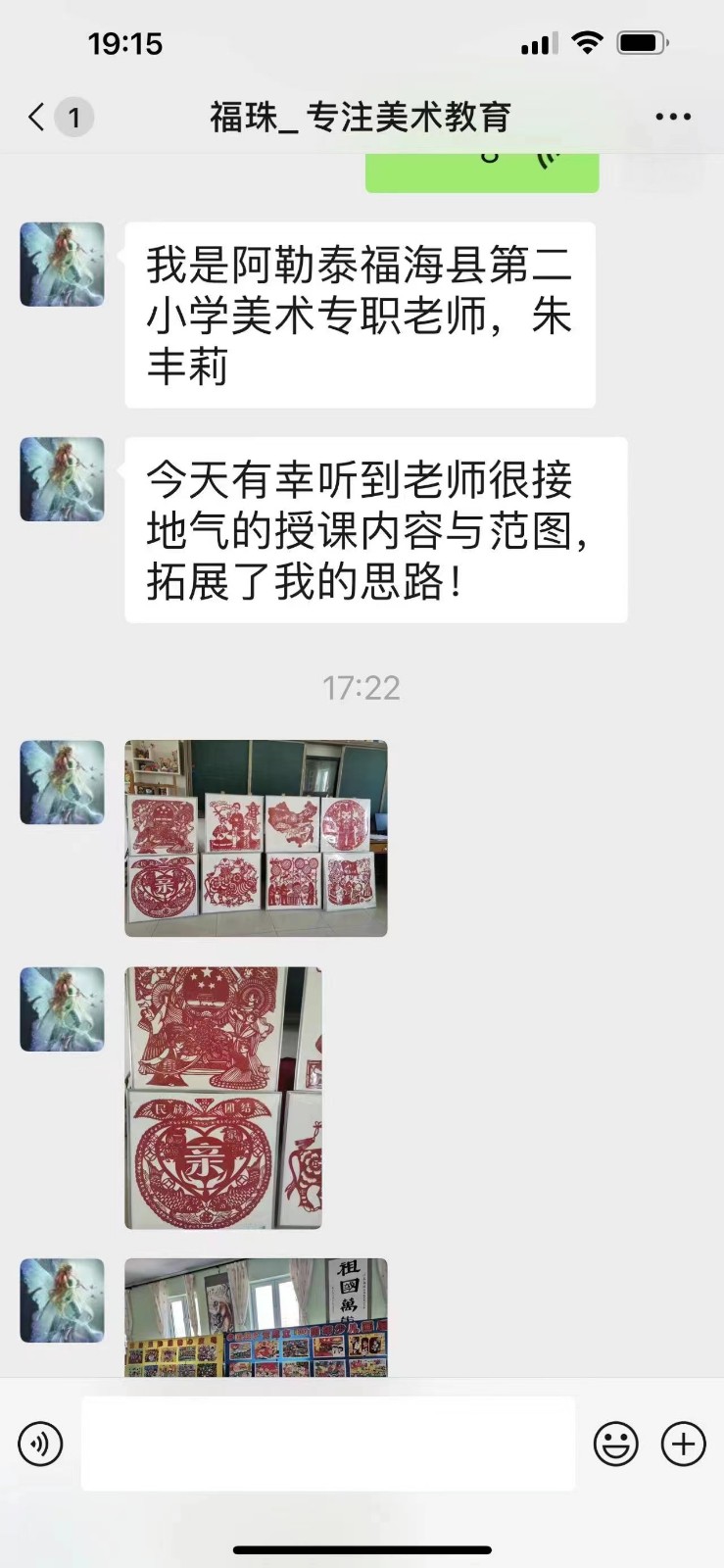The width and height of the screenshot is (724, 1568).
Task: Open the plus attachment menu
Action: [683, 1444]
